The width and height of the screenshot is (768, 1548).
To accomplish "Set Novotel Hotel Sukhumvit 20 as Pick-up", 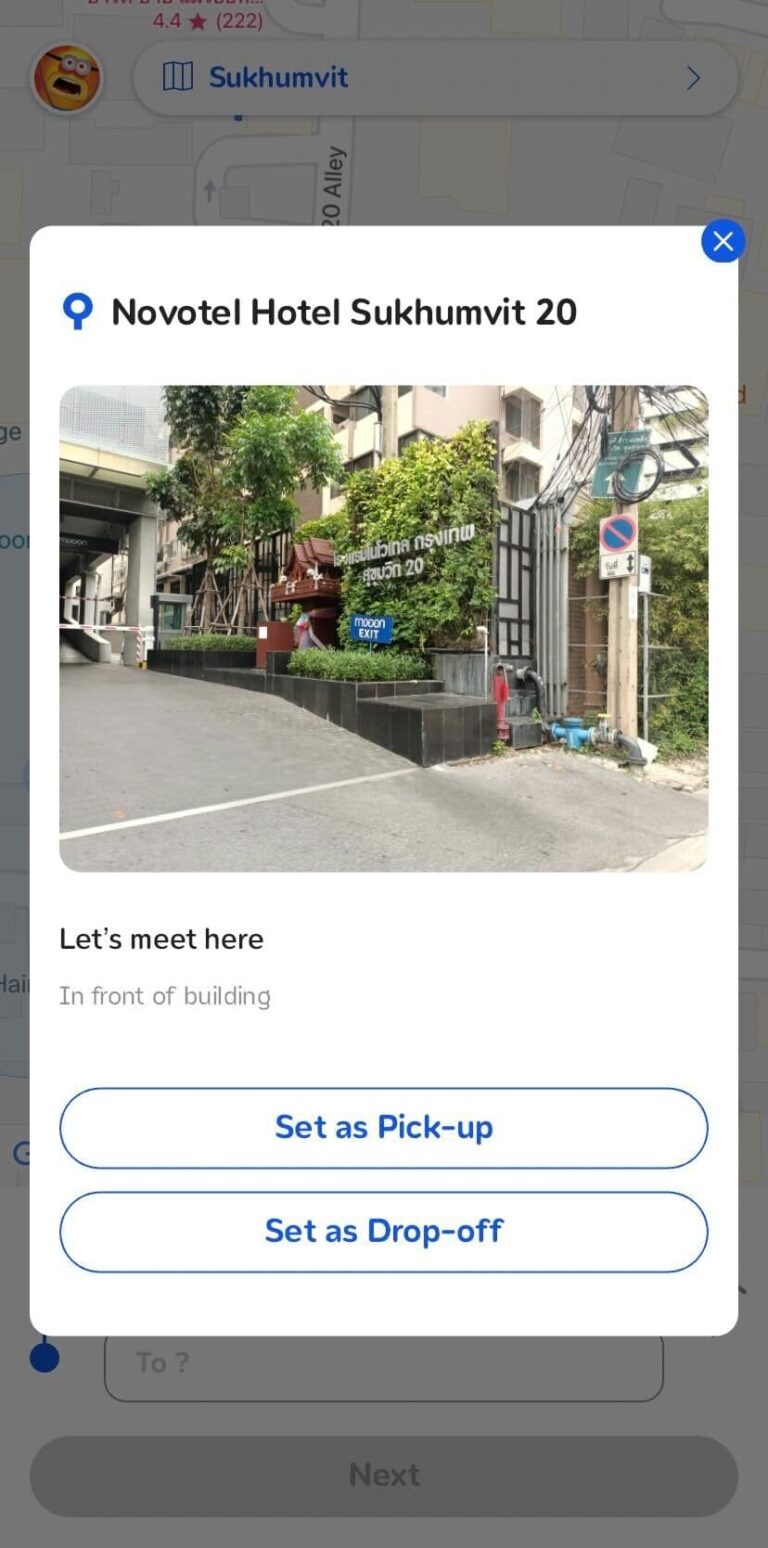I will (x=383, y=1128).
